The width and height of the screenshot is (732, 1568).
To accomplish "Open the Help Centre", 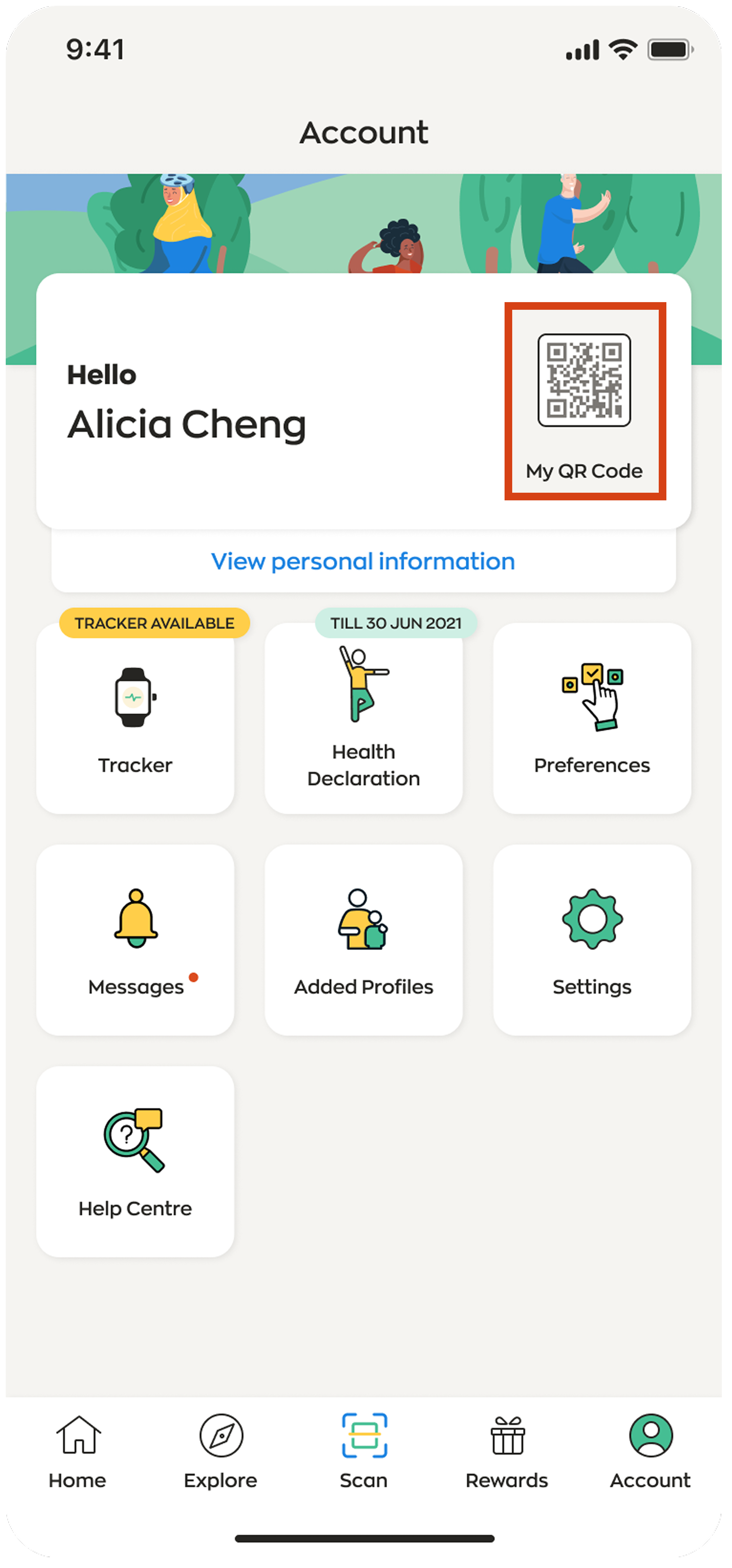I will (x=135, y=1161).
